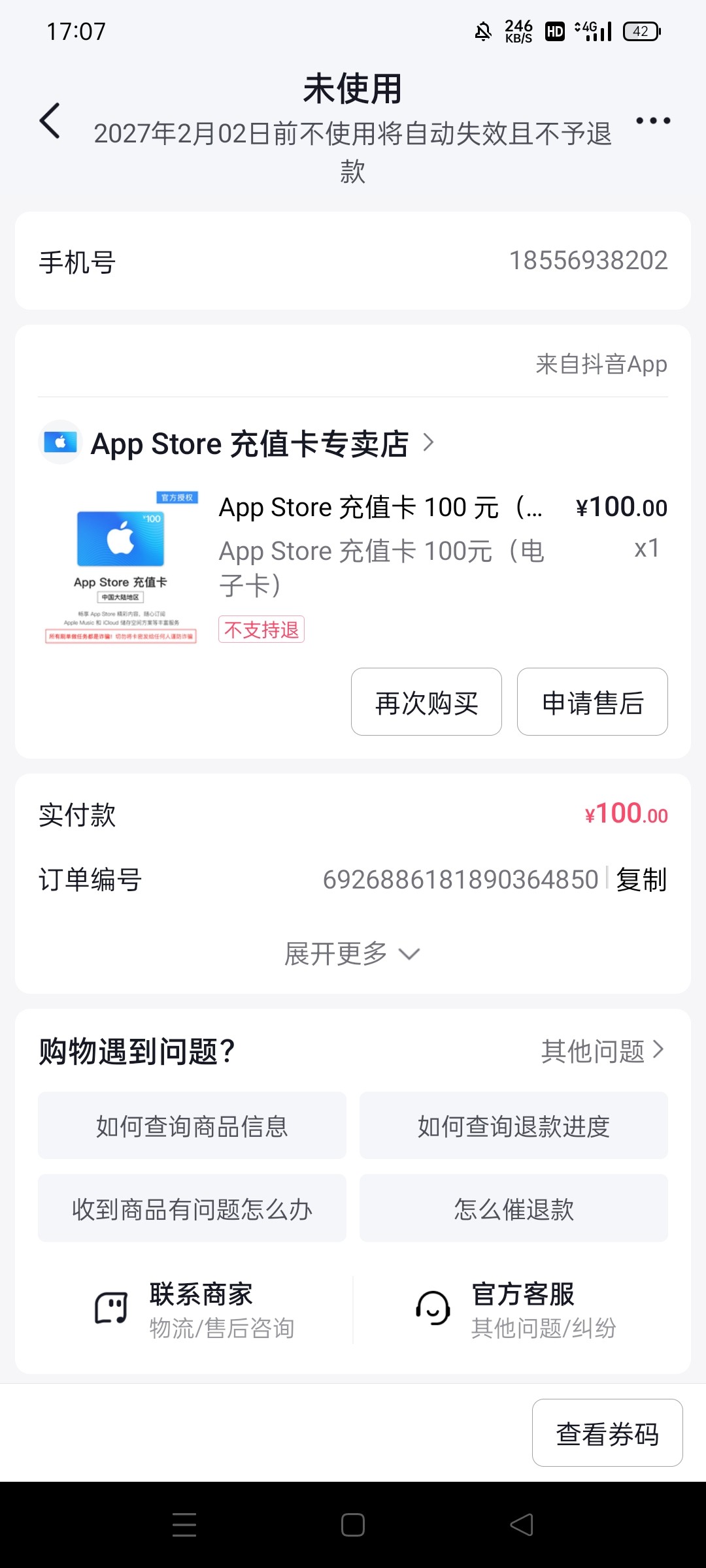Tap the HD icon in the status bar

click(554, 31)
